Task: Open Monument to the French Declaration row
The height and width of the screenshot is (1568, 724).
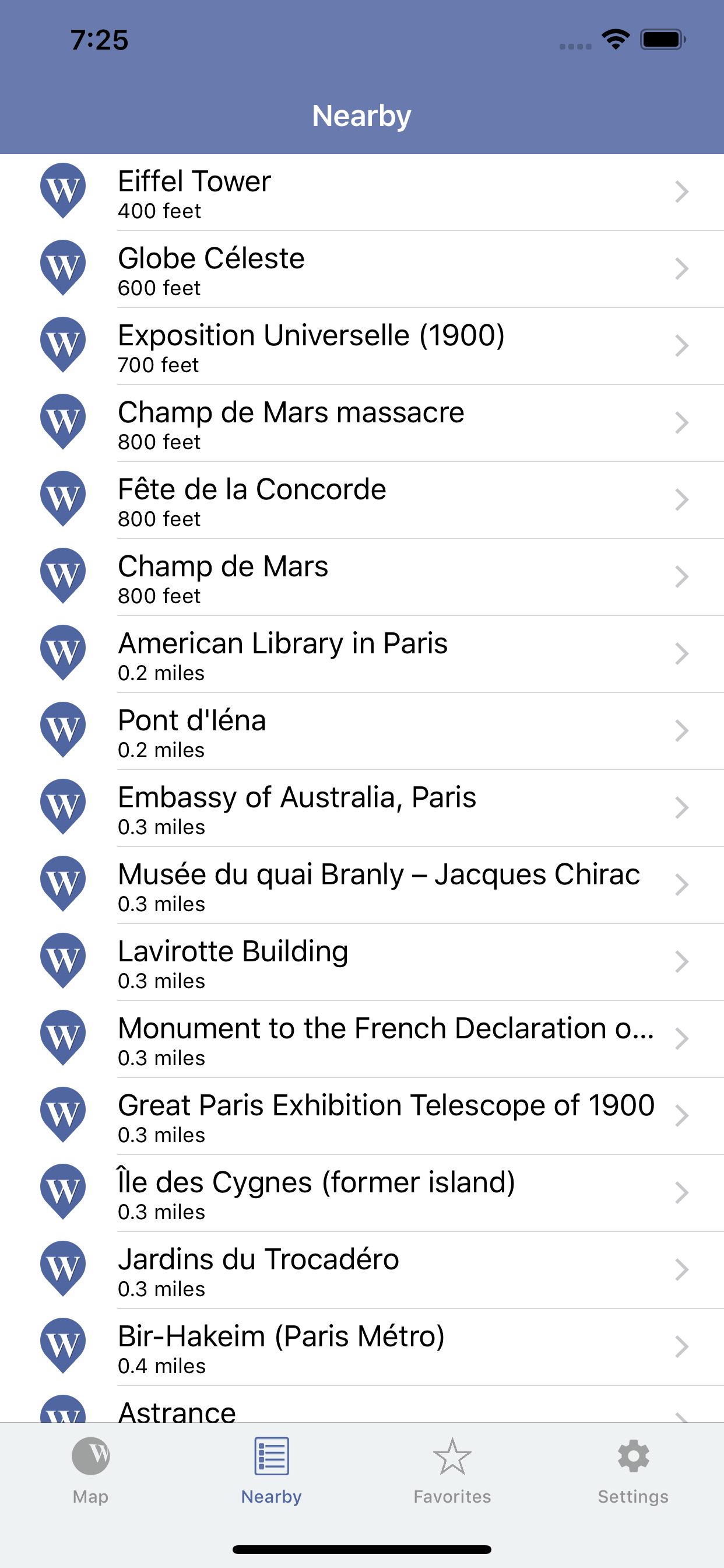Action: click(362, 1039)
